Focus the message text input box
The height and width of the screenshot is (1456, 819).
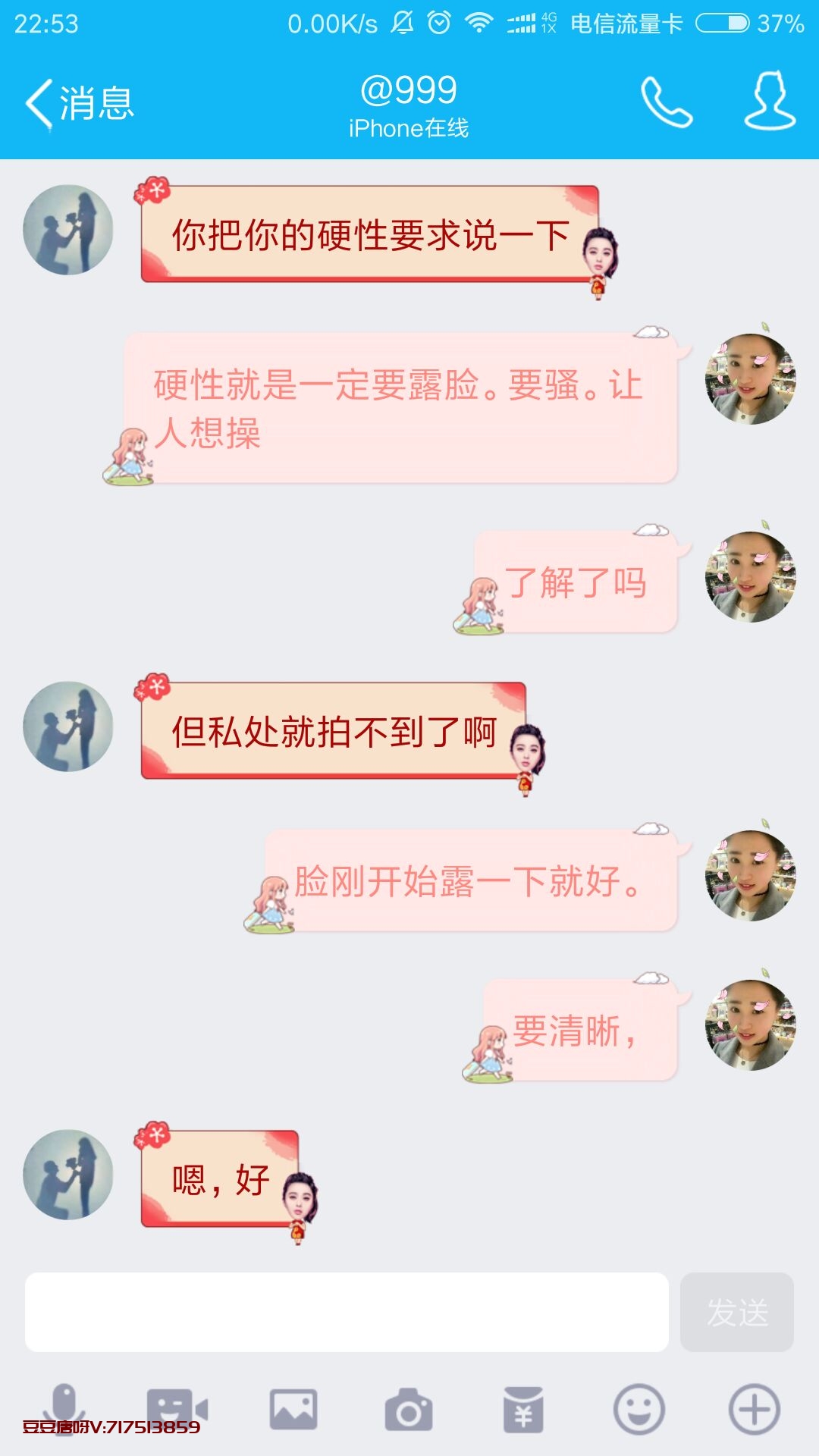click(x=347, y=1312)
